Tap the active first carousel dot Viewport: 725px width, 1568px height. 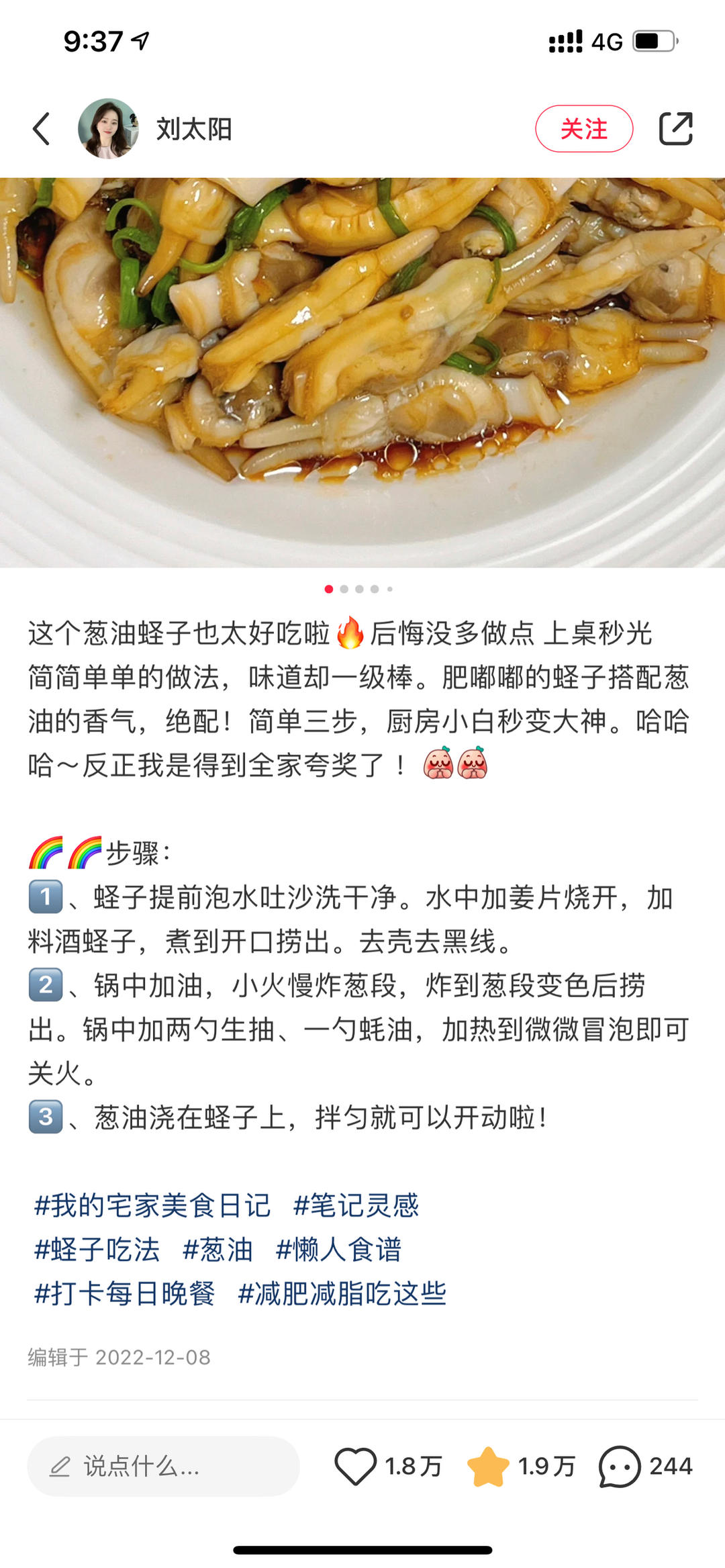click(x=329, y=589)
